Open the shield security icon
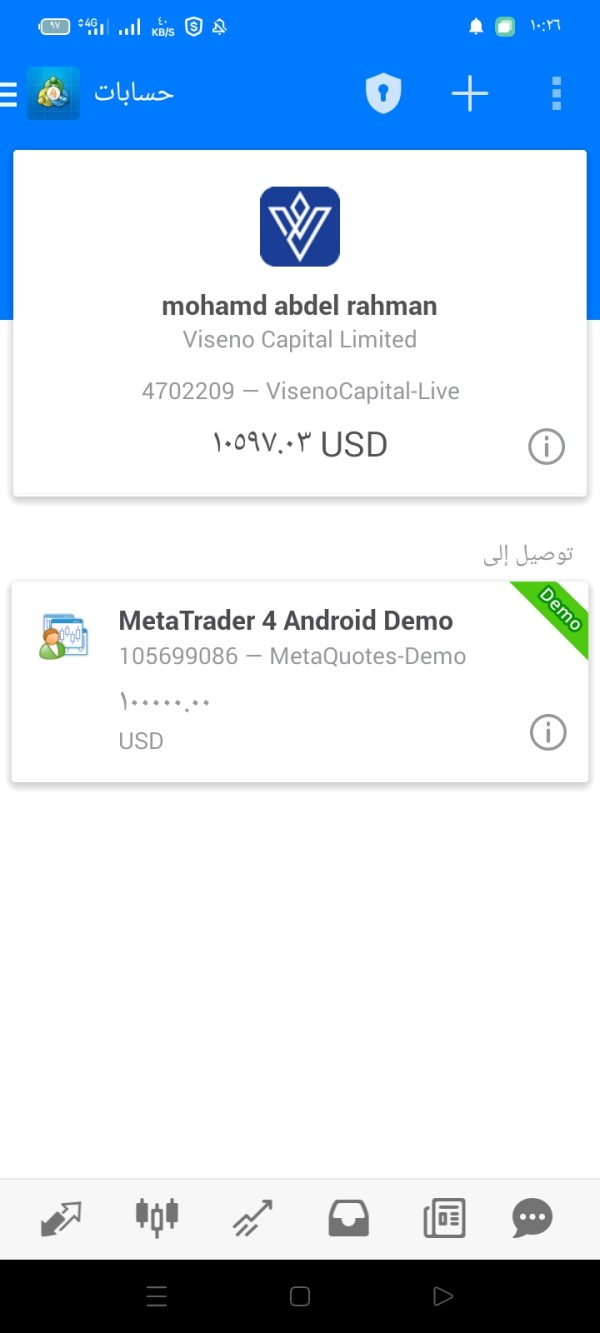The height and width of the screenshot is (1333, 600). tap(383, 94)
